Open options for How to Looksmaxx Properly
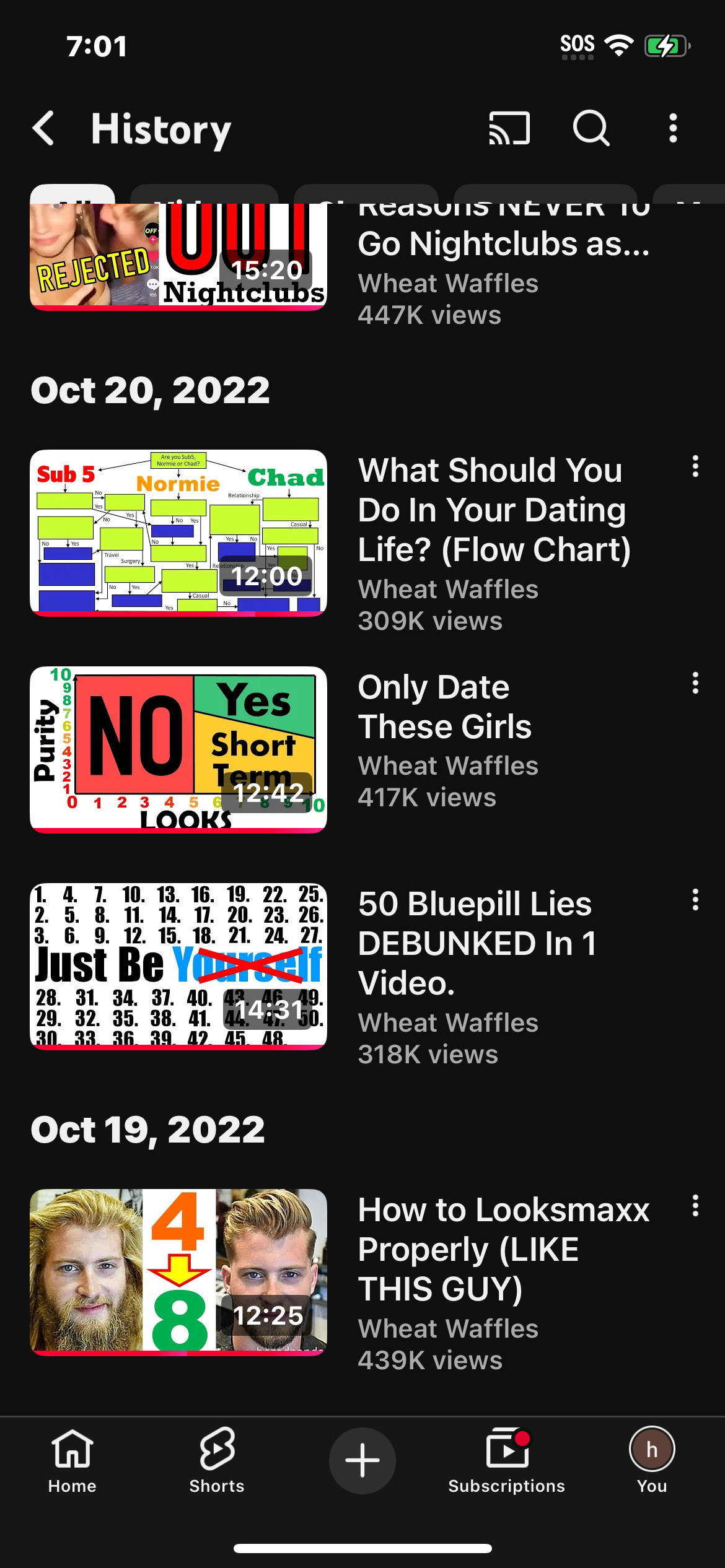The image size is (725, 1568). click(x=695, y=1206)
